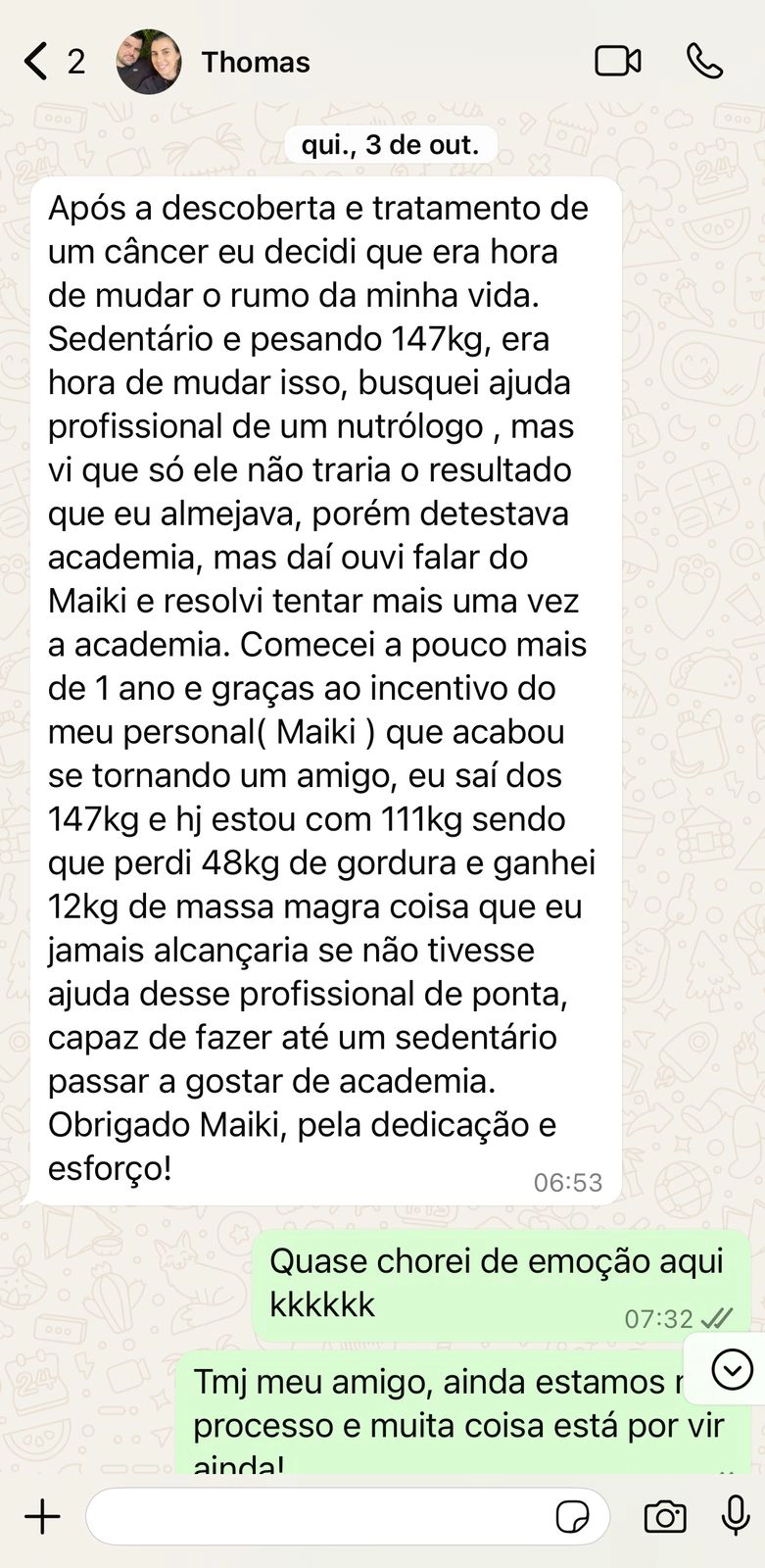Start a video call with Thomas

pyautogui.click(x=618, y=62)
